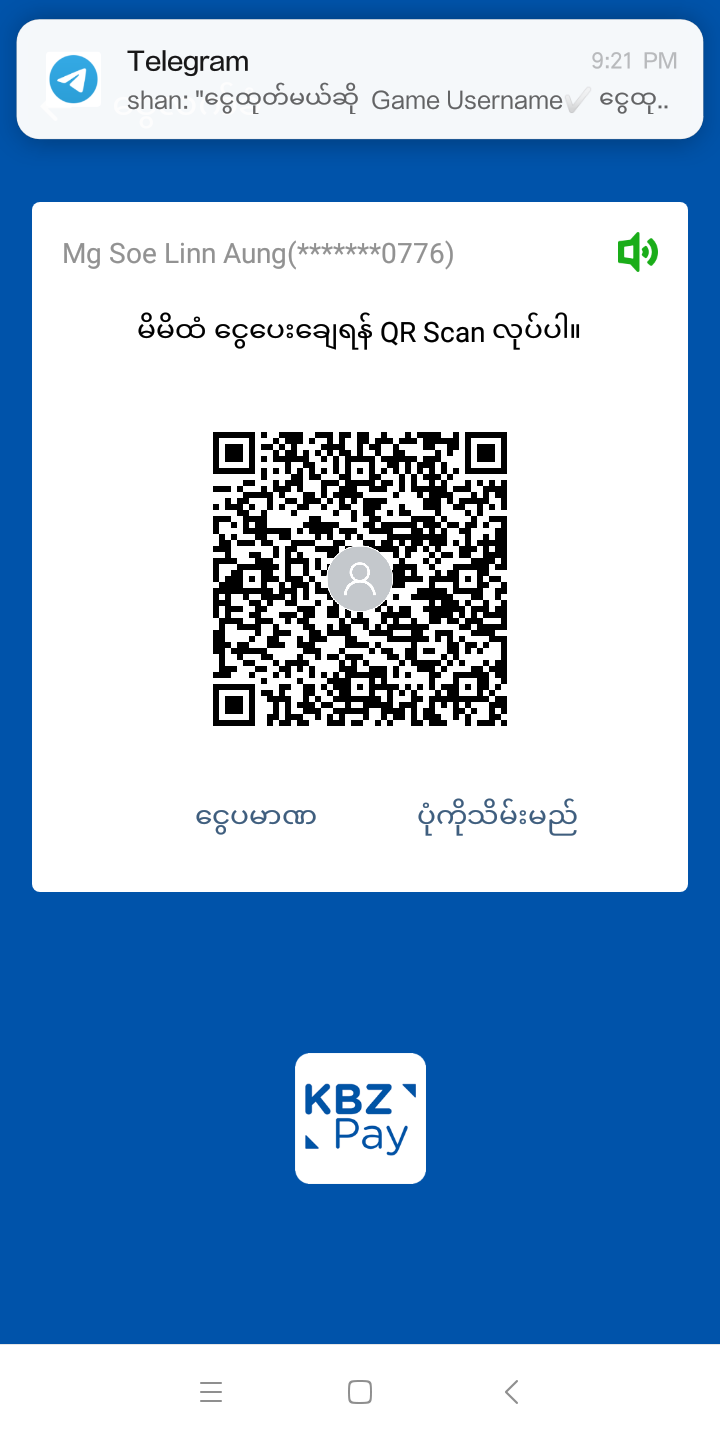This screenshot has width=720, height=1440.
Task: Open the recent apps menu
Action: (x=210, y=1392)
